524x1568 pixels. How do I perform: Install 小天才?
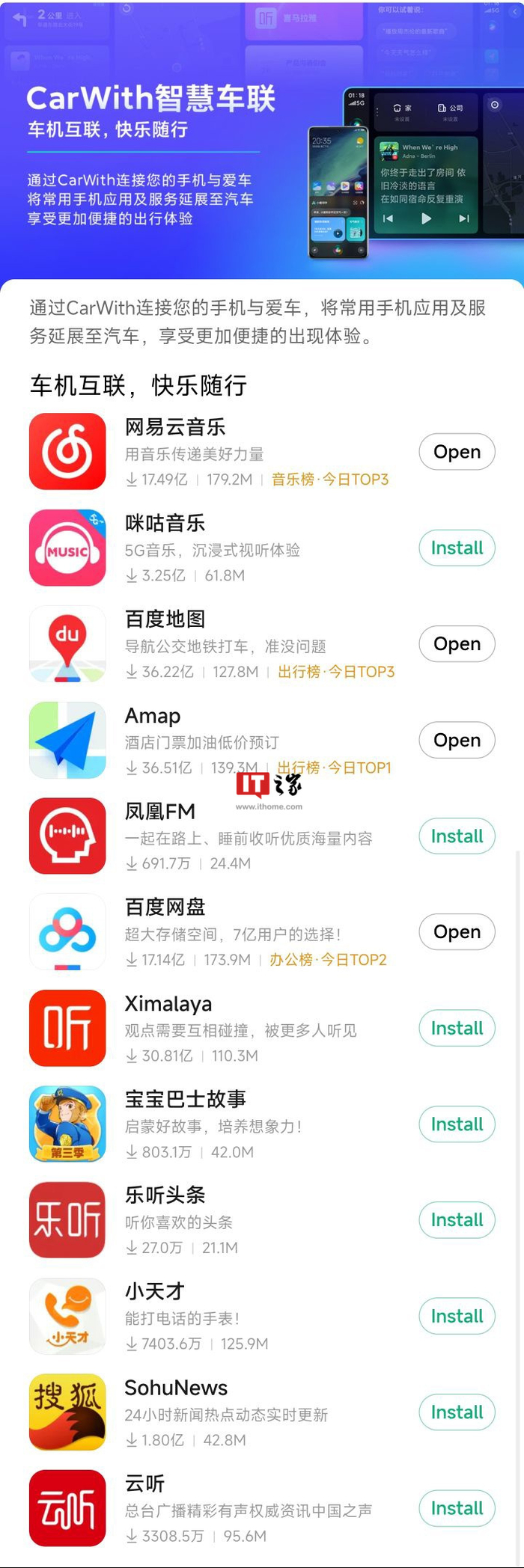[457, 1317]
